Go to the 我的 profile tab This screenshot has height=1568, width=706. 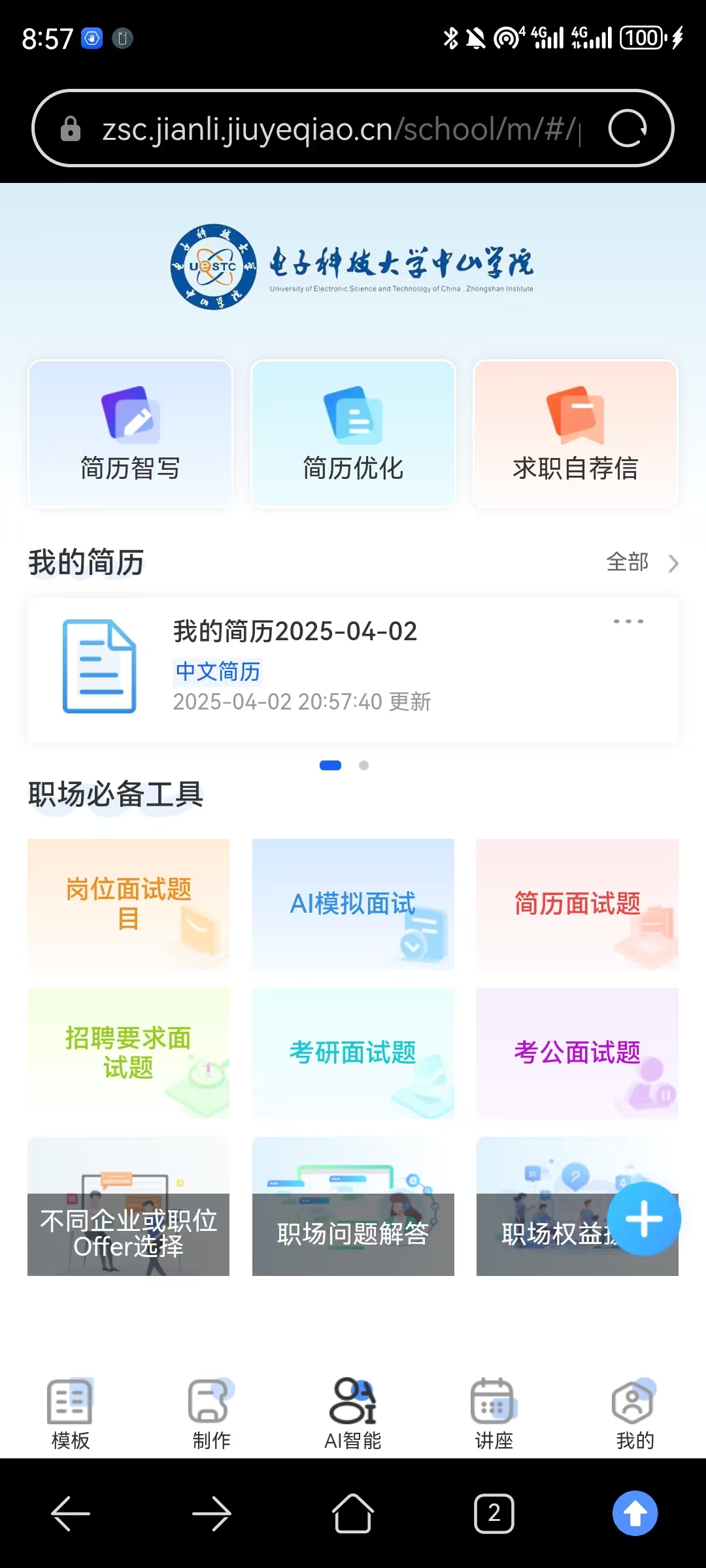click(x=635, y=1413)
